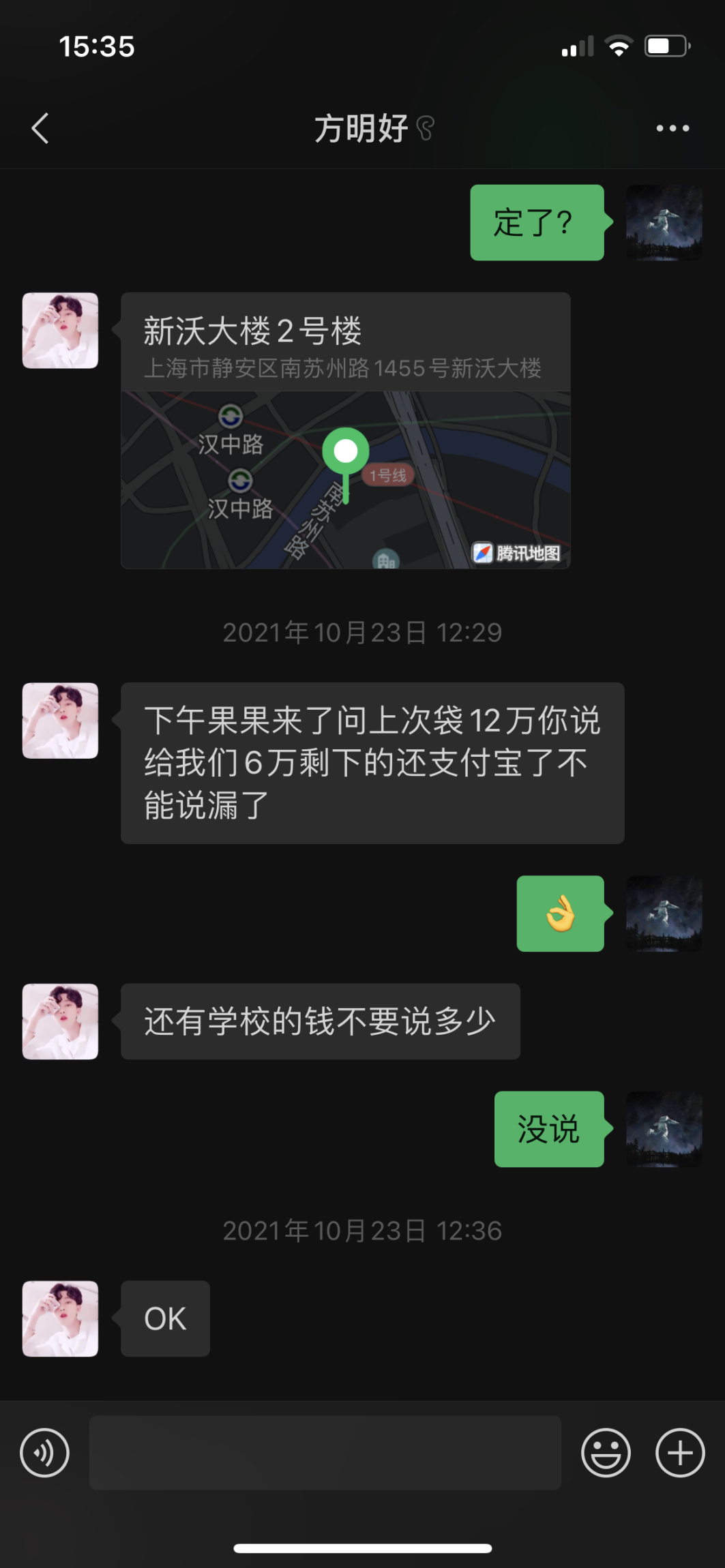Open the plus attachment menu
Screen dimensions: 725x1568
679,1453
